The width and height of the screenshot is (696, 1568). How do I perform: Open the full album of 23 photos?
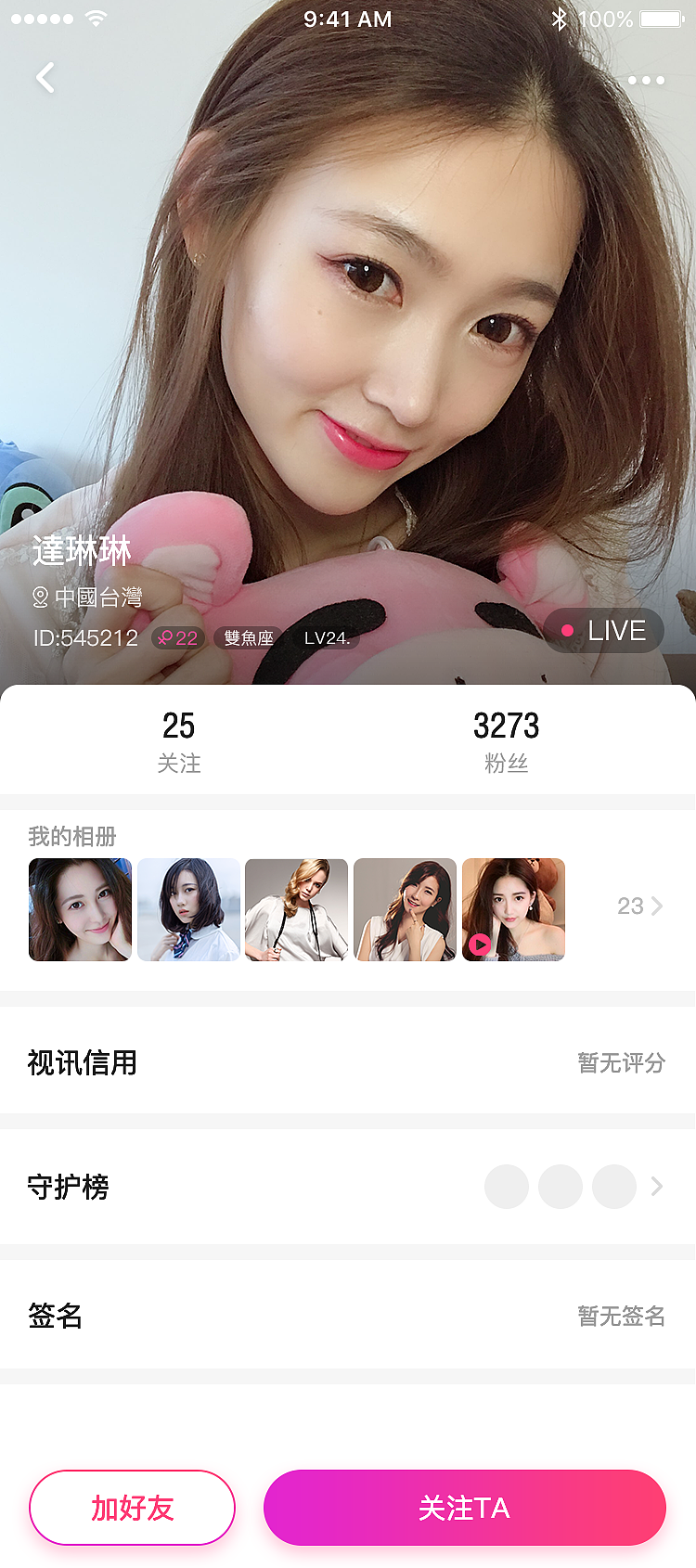tap(639, 906)
